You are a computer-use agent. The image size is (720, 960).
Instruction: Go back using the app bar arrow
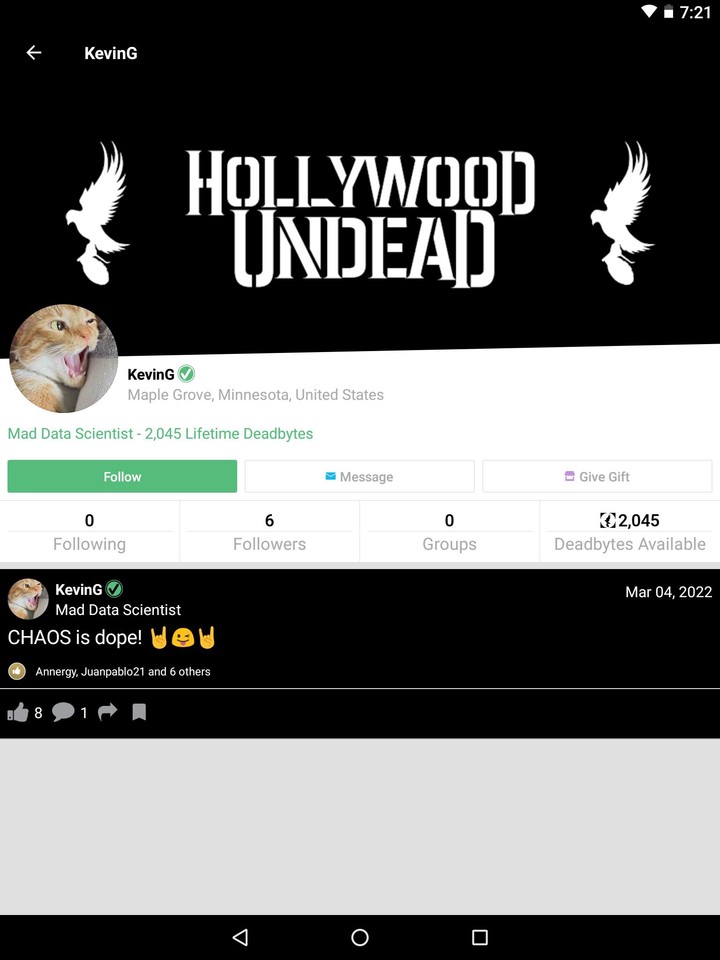pos(34,53)
